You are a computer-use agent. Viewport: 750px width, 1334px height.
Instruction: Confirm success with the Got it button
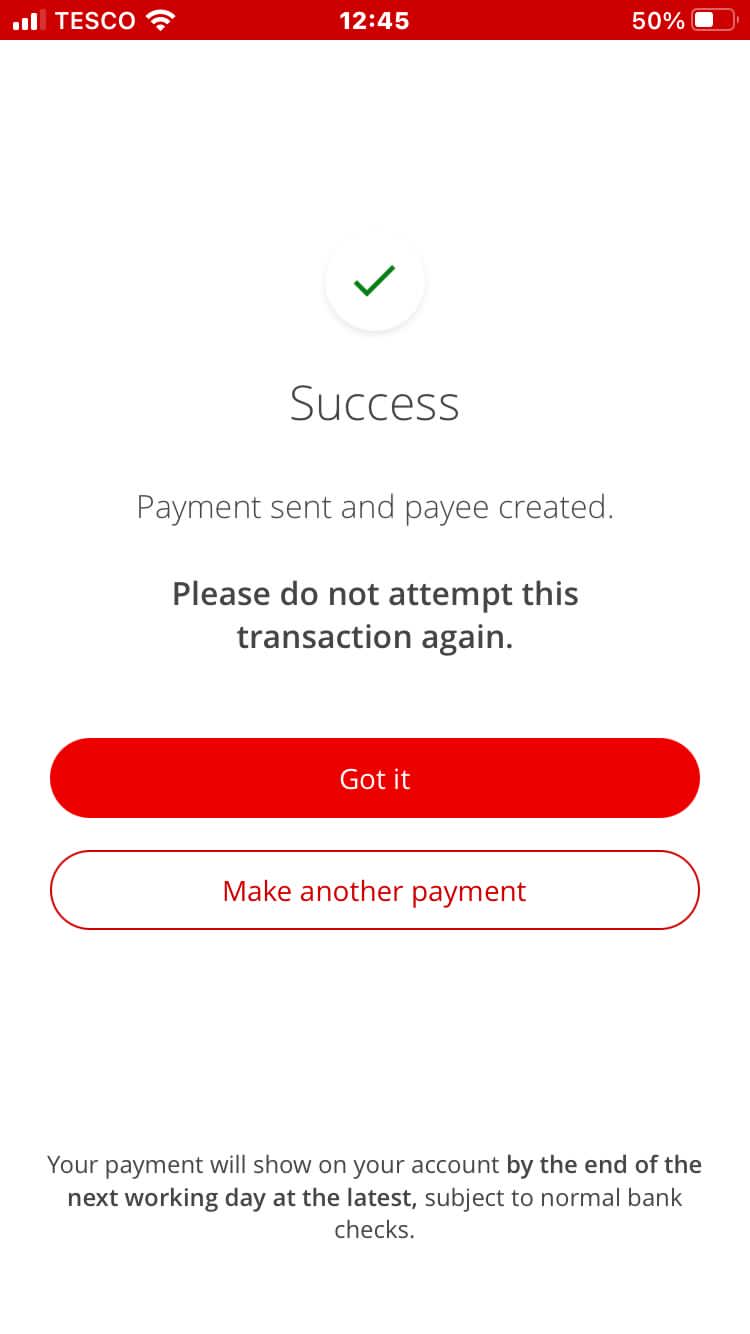(375, 778)
